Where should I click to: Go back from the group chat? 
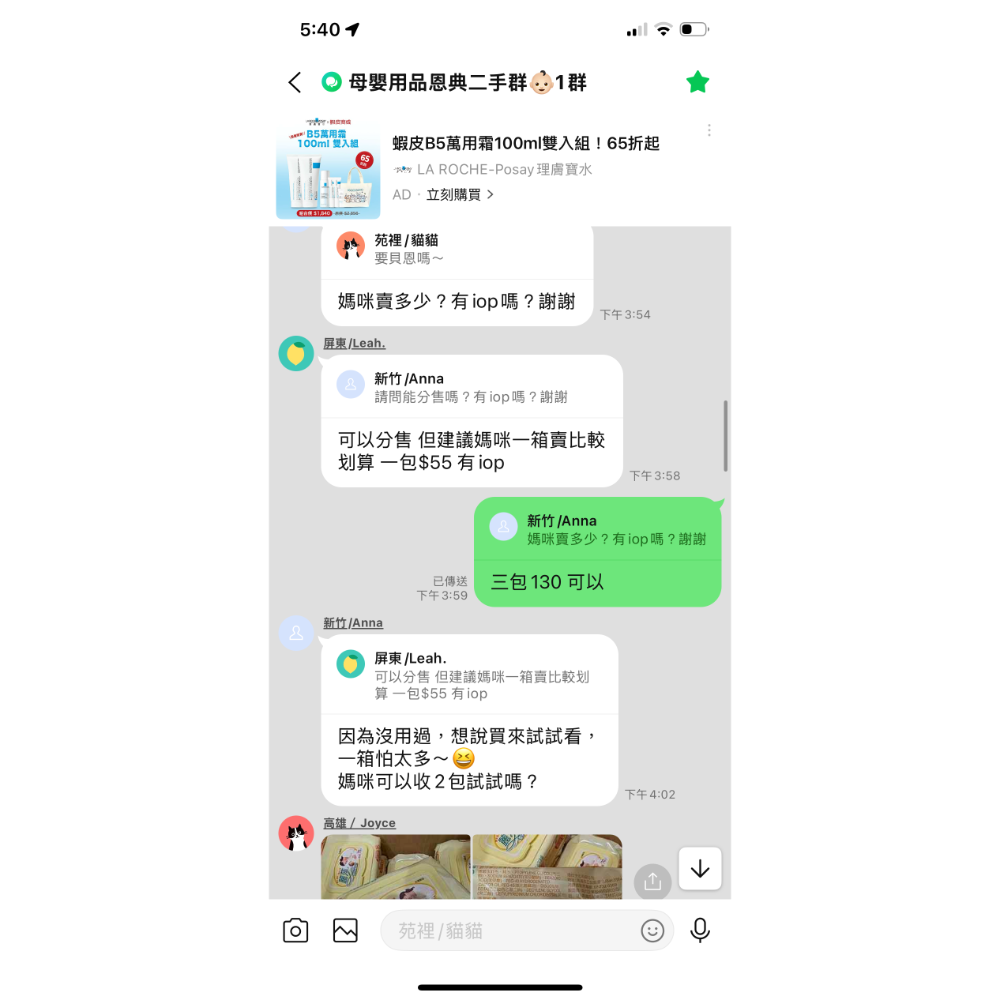click(294, 83)
